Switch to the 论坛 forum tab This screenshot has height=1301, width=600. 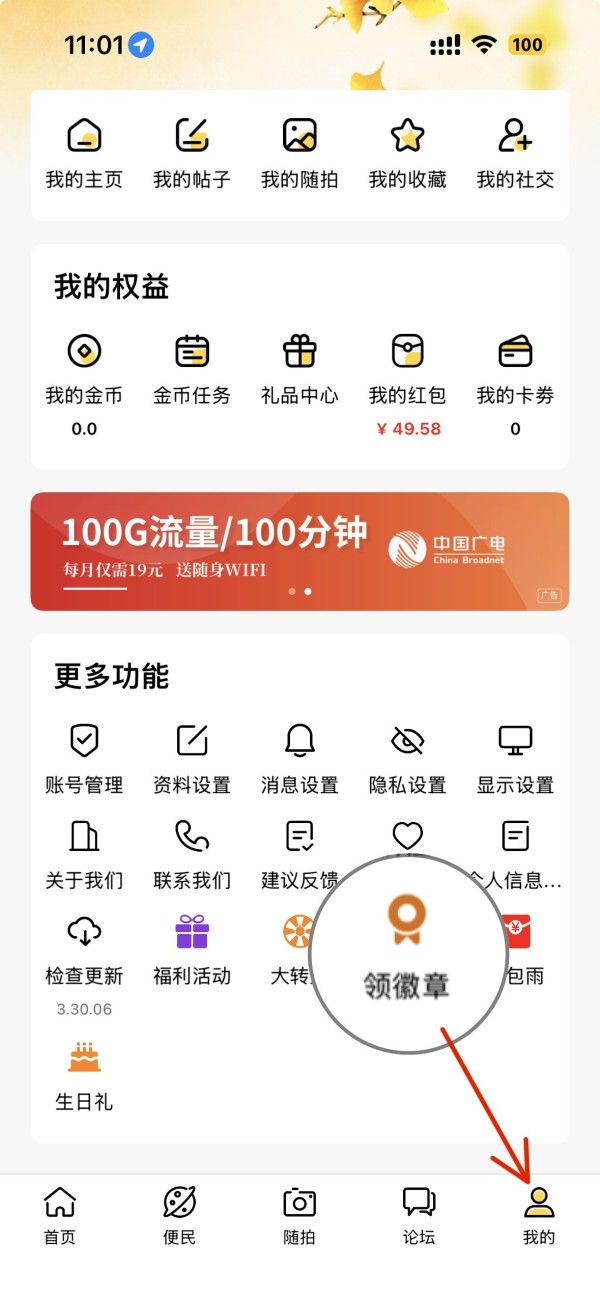[419, 1215]
